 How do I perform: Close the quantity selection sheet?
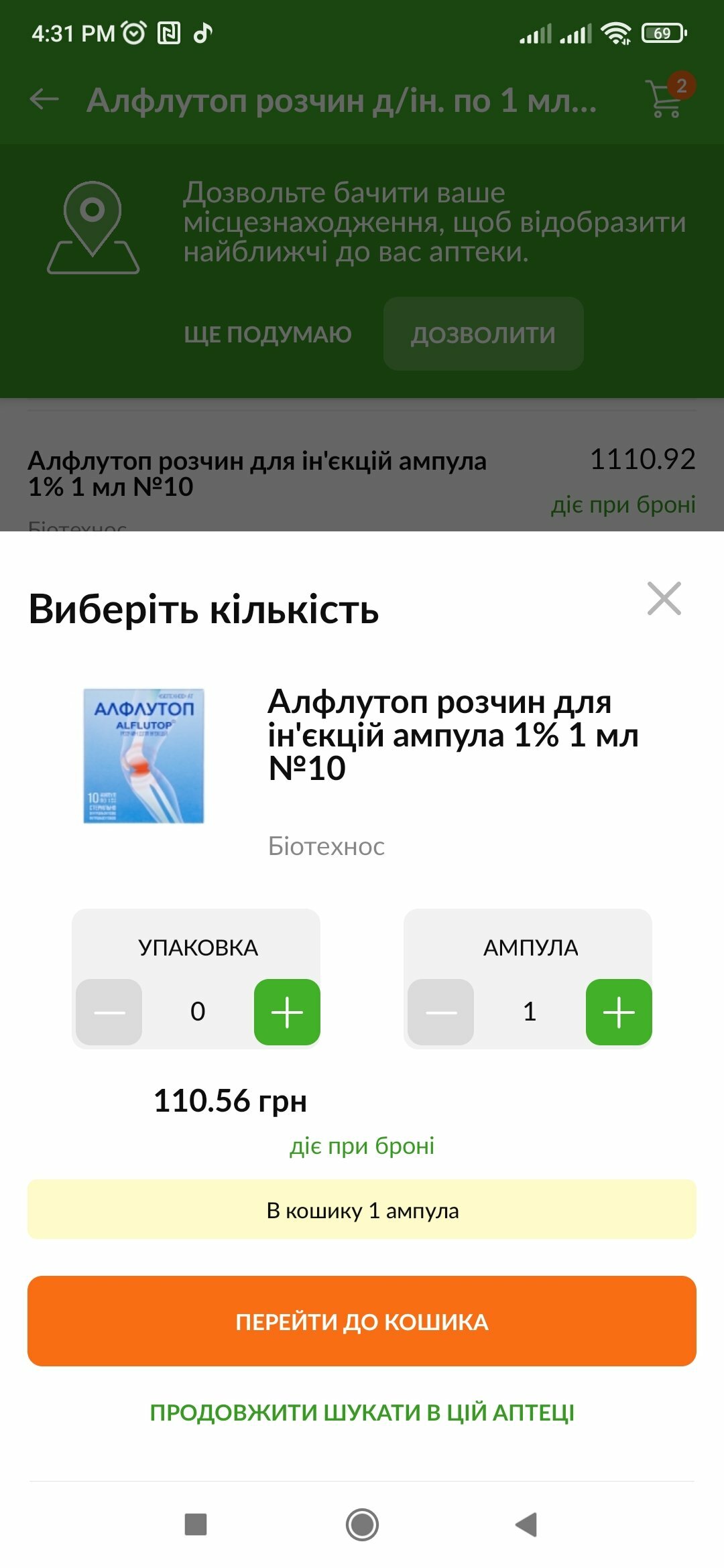(664, 598)
